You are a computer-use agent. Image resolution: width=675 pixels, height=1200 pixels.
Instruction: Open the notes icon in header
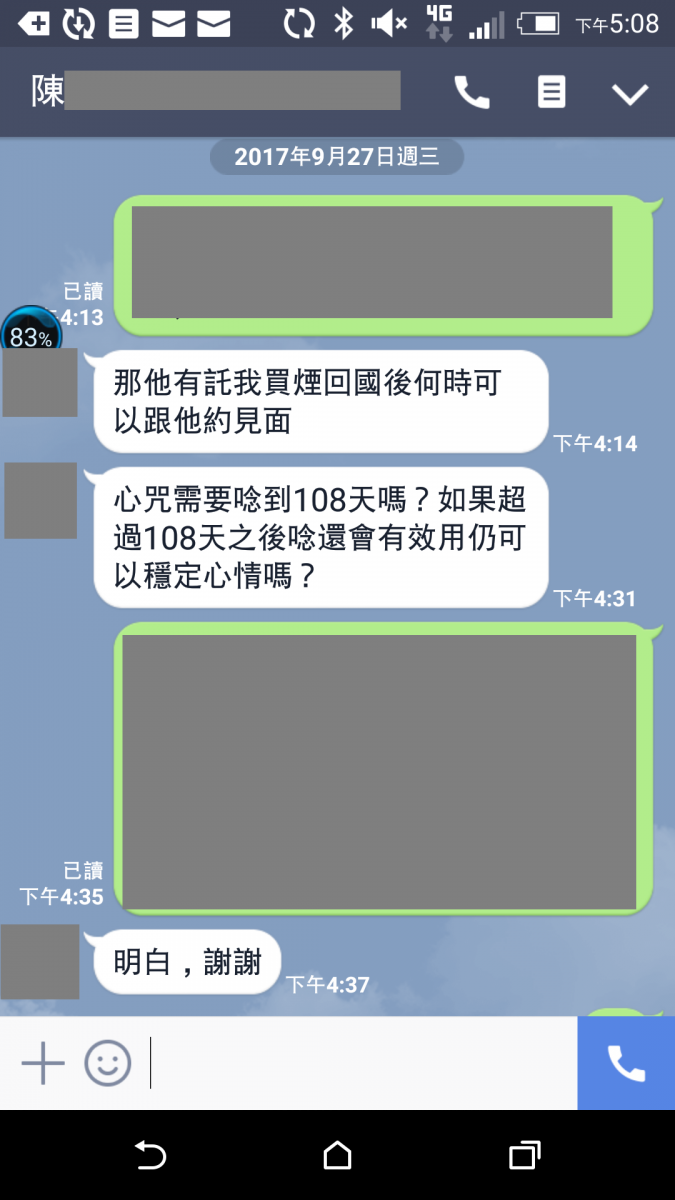(x=551, y=93)
